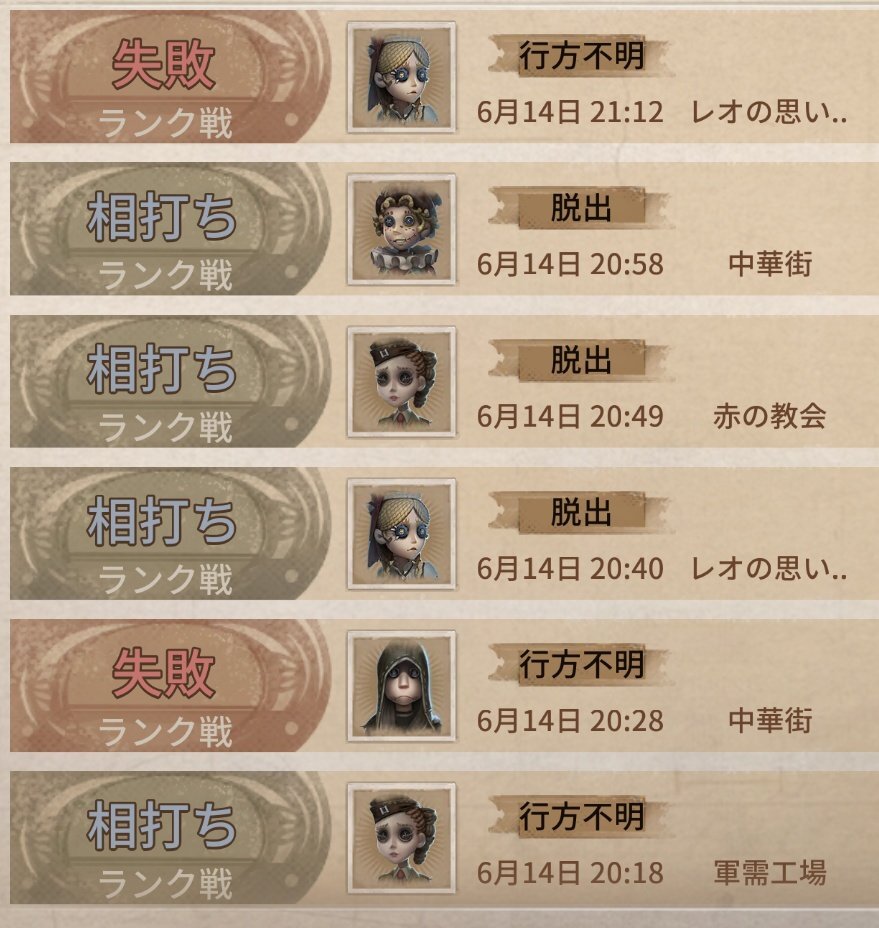
Task: Select the 20:40 レオの思い出 相打ち match
Action: pos(444,533)
